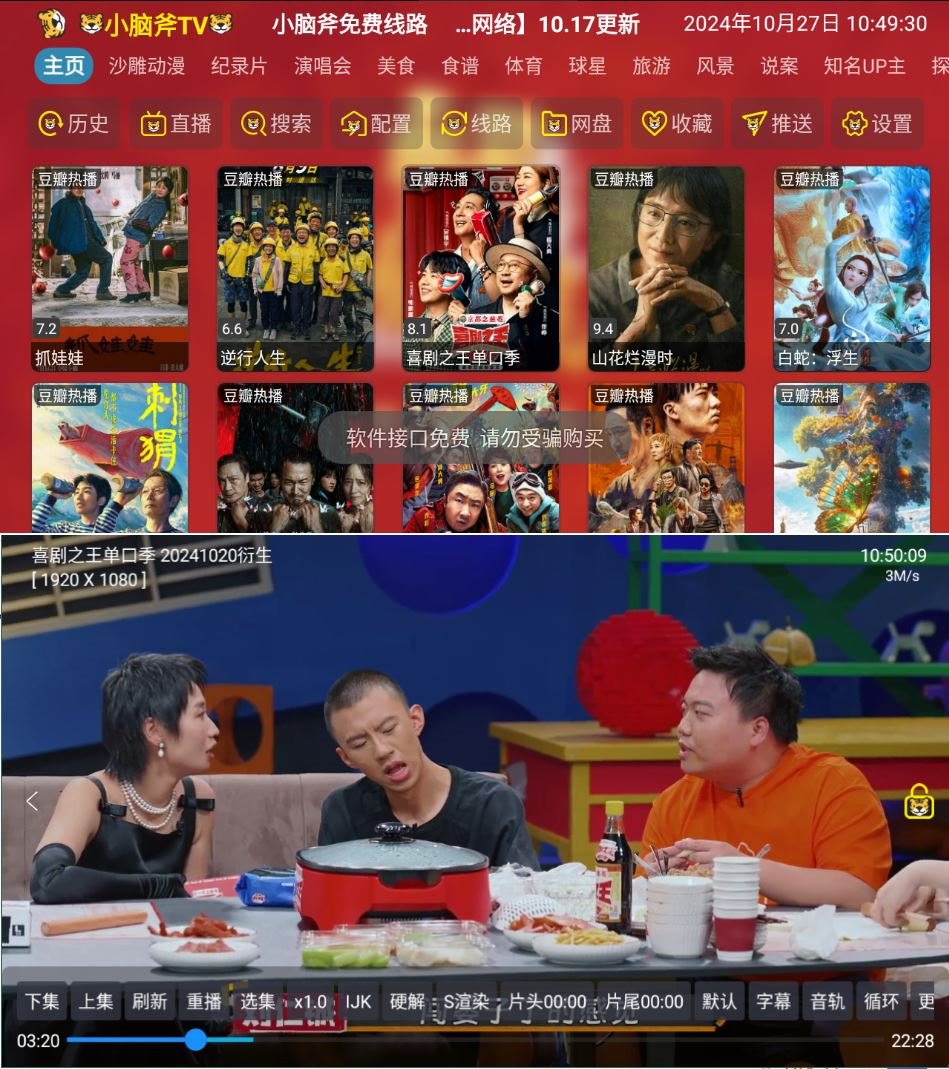Toggle 循环 loop playback
Screen dimensions: 949x1069
pos(882,1001)
